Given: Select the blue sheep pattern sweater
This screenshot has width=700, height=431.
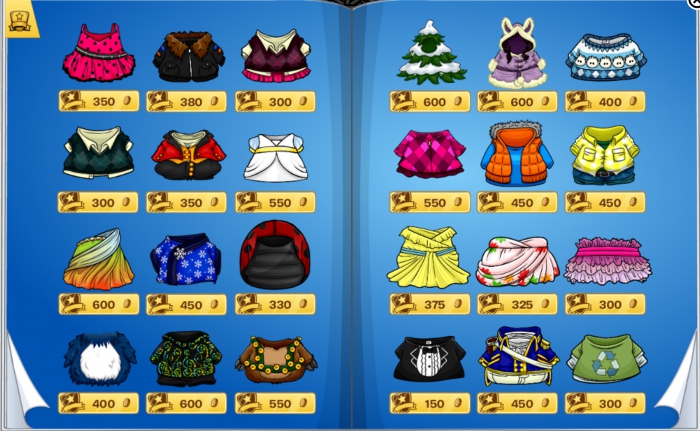Looking at the screenshot, I should (605, 56).
